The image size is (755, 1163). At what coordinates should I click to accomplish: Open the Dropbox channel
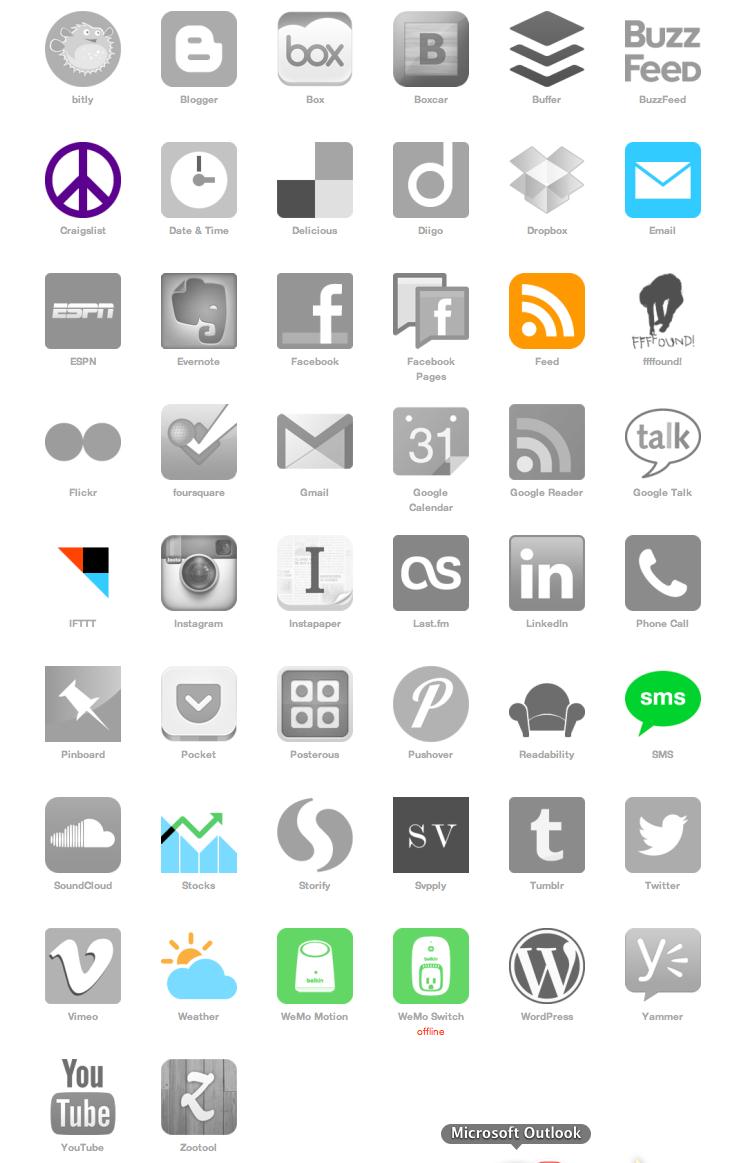click(x=546, y=180)
